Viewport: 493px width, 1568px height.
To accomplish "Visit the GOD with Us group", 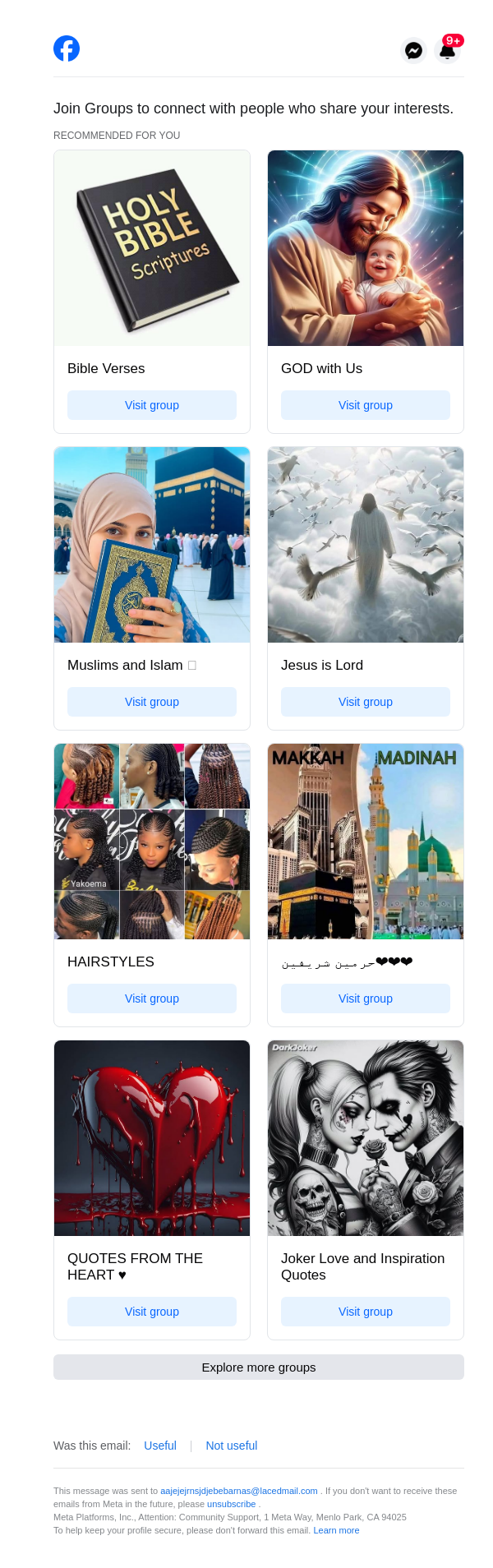I will [366, 405].
